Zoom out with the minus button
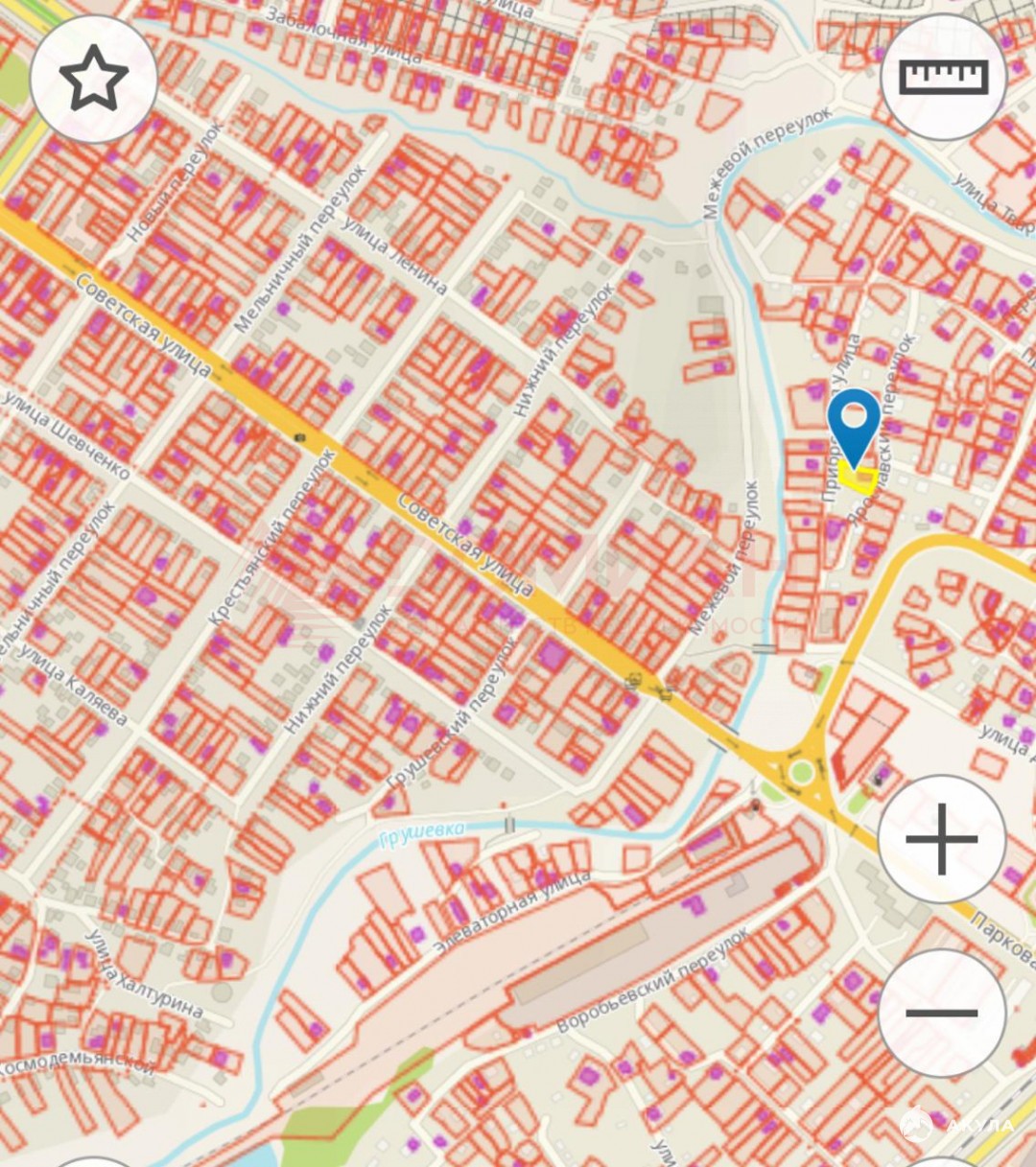The height and width of the screenshot is (1167, 1036). click(x=941, y=1013)
